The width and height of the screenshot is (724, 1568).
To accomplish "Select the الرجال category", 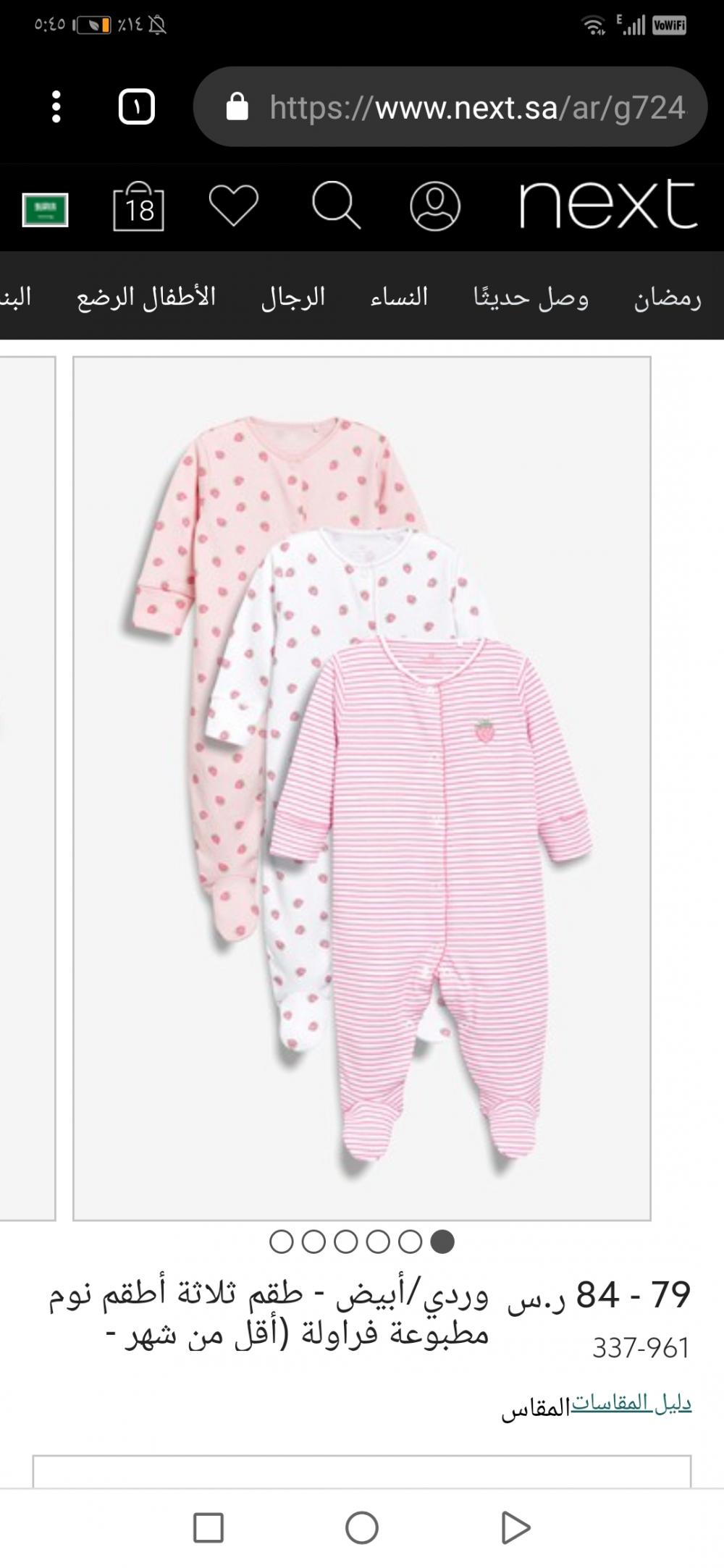I will pos(293,298).
